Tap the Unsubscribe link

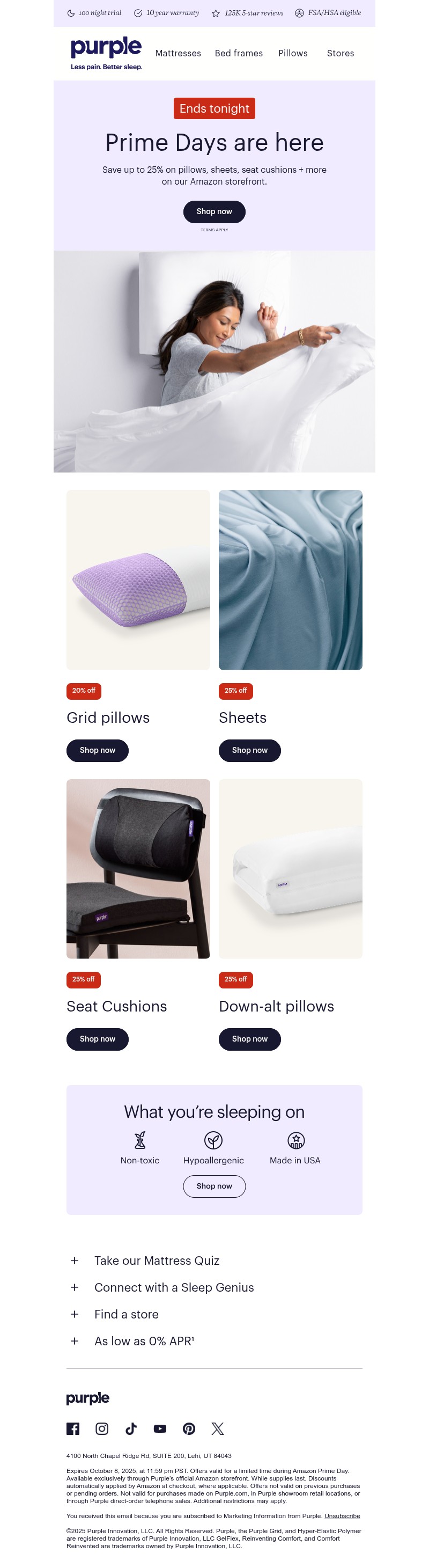click(342, 1515)
